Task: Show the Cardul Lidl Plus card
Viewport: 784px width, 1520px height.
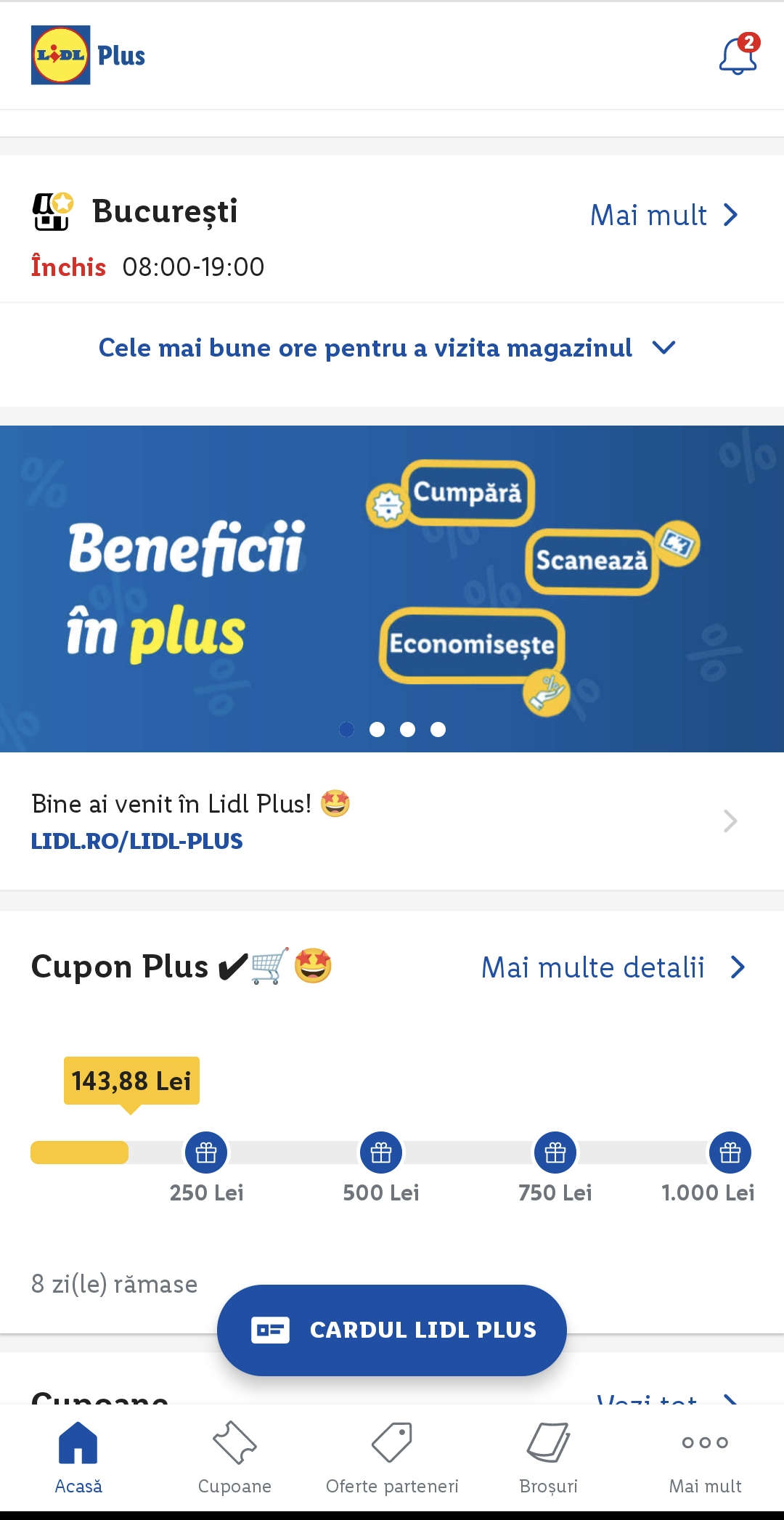Action: (392, 1330)
